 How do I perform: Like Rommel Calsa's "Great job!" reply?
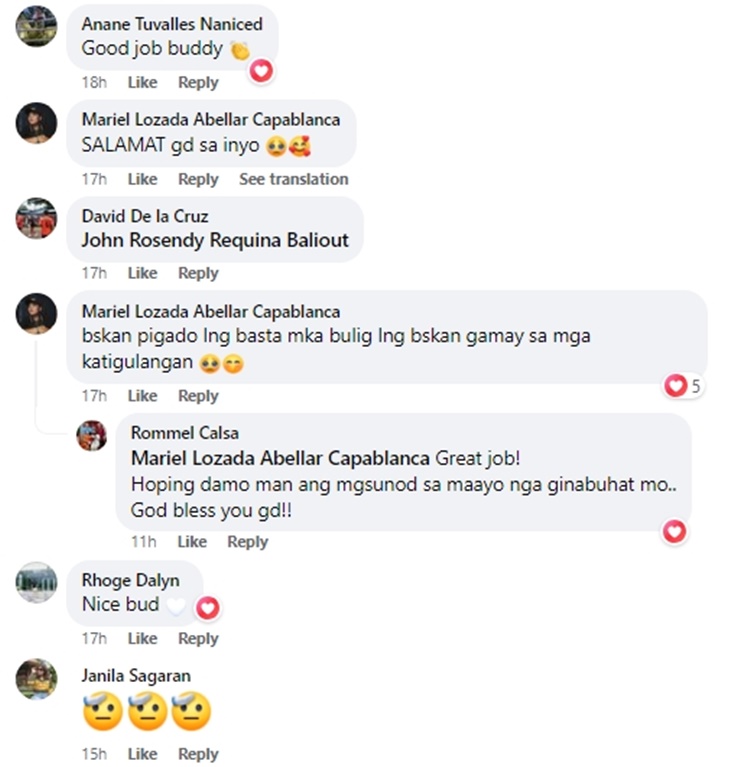pos(191,541)
